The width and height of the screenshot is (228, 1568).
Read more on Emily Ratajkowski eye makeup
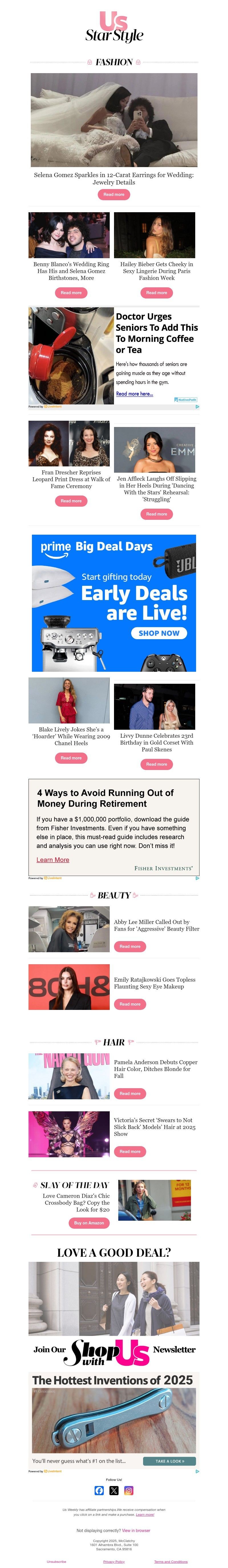129,1004
